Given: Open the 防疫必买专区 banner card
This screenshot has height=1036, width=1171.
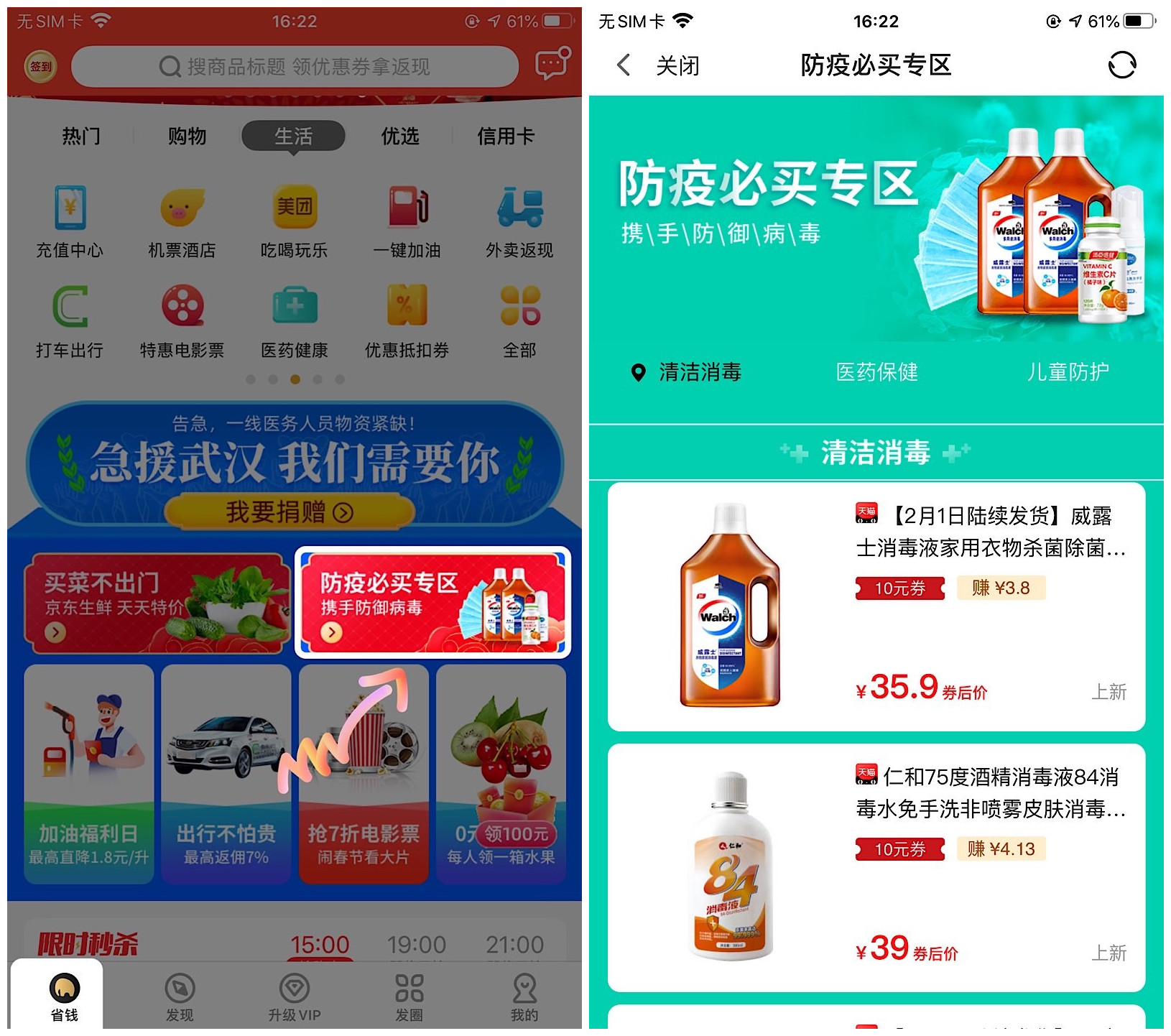Looking at the screenshot, I should coord(433,603).
